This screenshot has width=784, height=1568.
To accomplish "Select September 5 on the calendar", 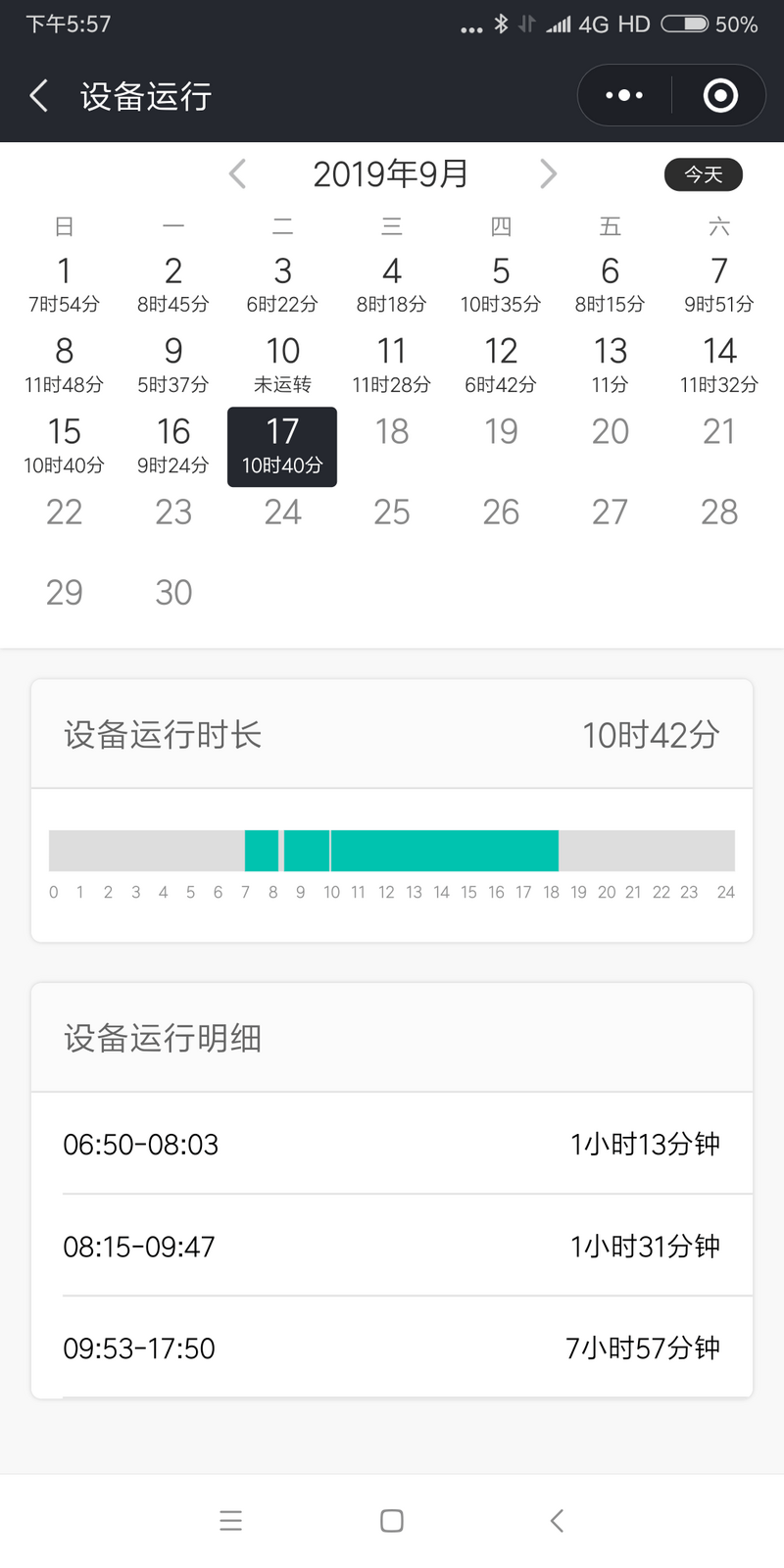I will (501, 285).
